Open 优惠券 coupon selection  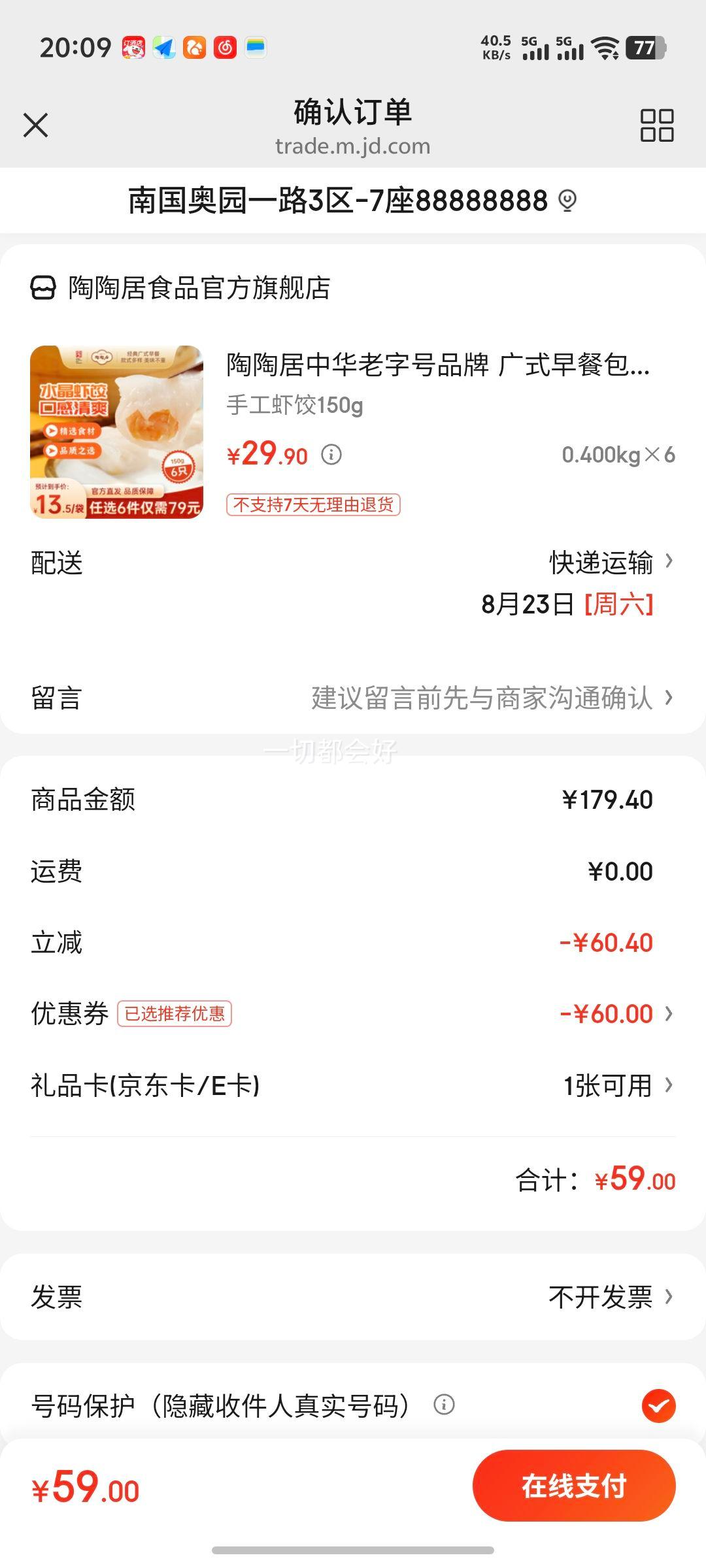(x=353, y=1014)
